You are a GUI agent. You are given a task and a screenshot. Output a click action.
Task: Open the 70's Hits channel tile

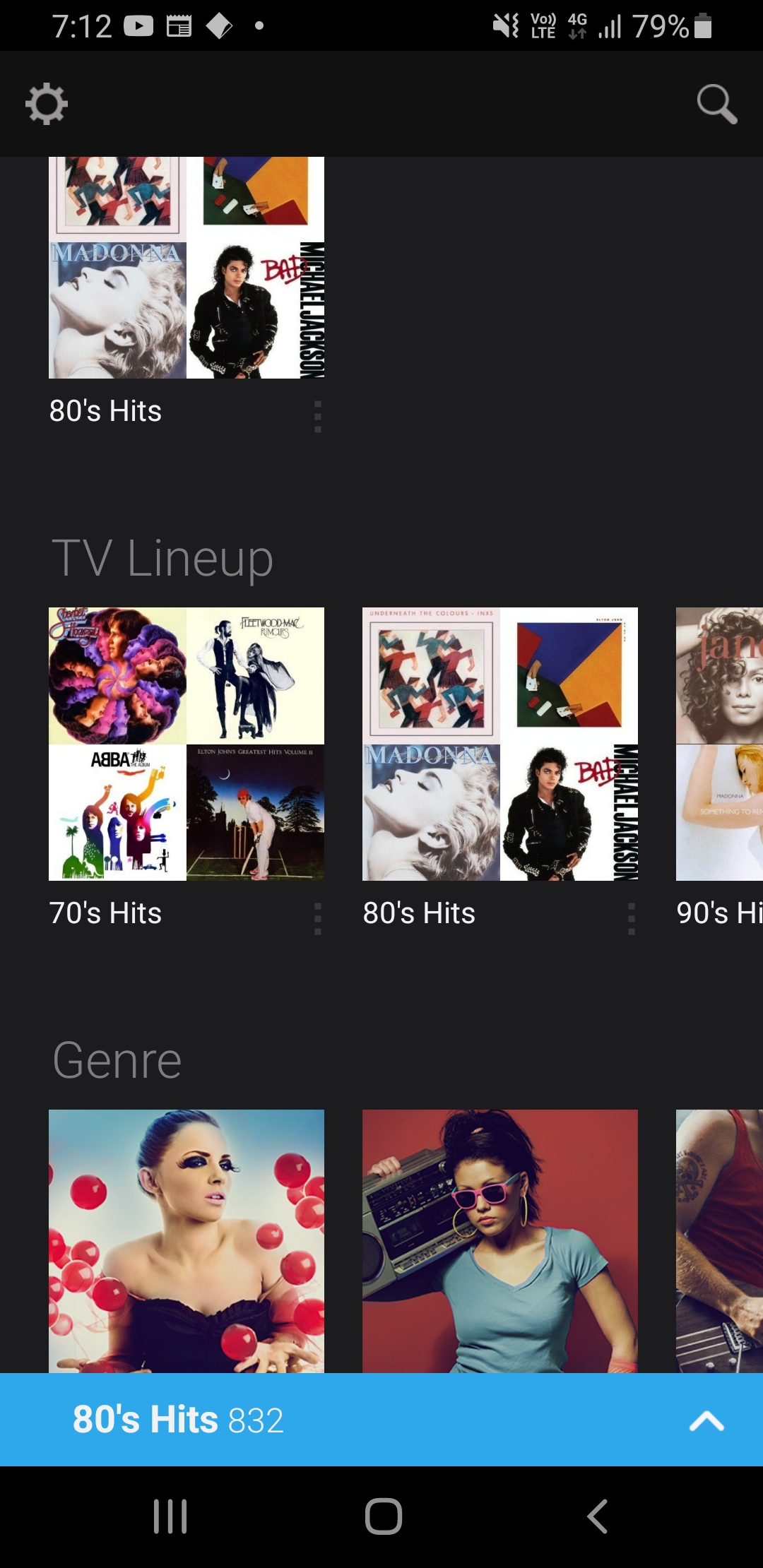187,744
